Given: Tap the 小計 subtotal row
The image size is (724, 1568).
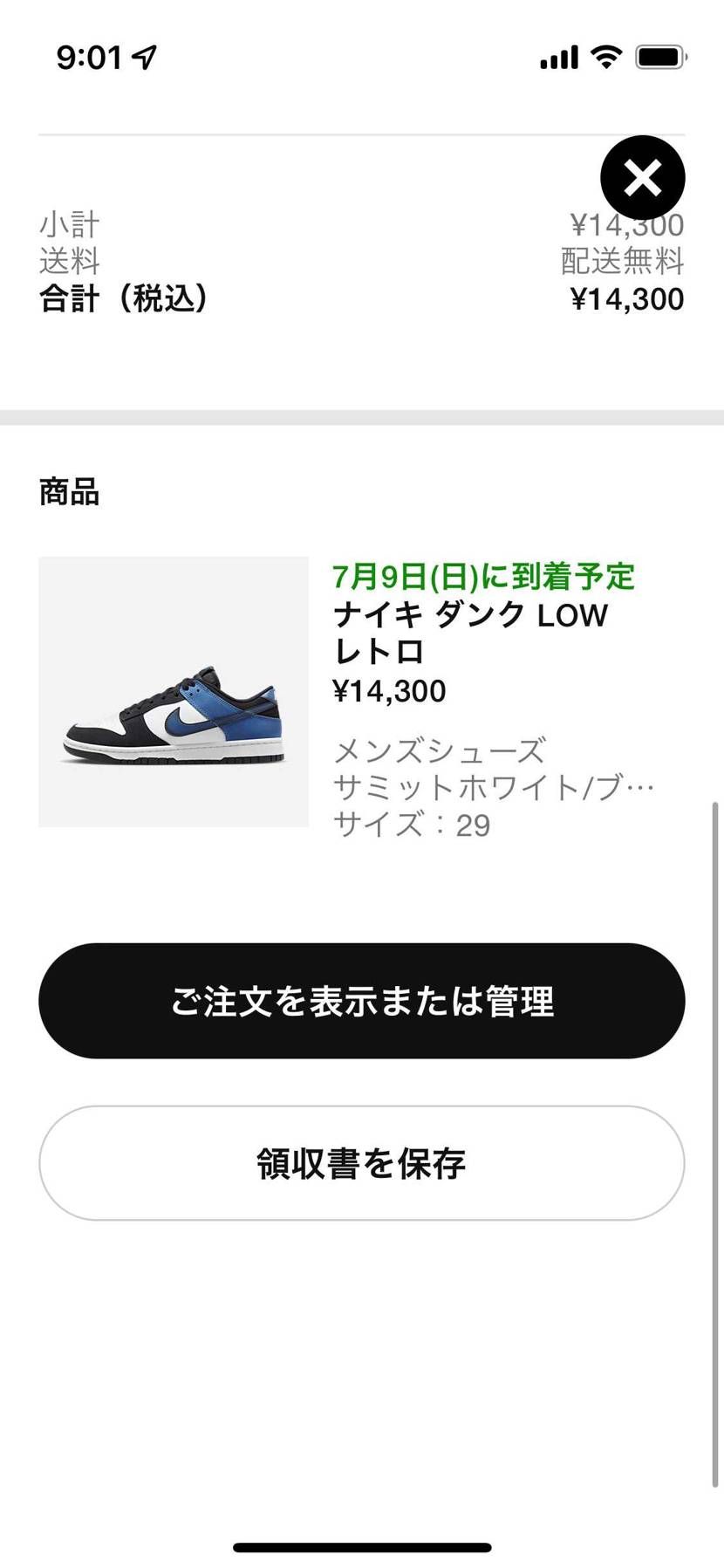Looking at the screenshot, I should pyautogui.click(x=68, y=224).
